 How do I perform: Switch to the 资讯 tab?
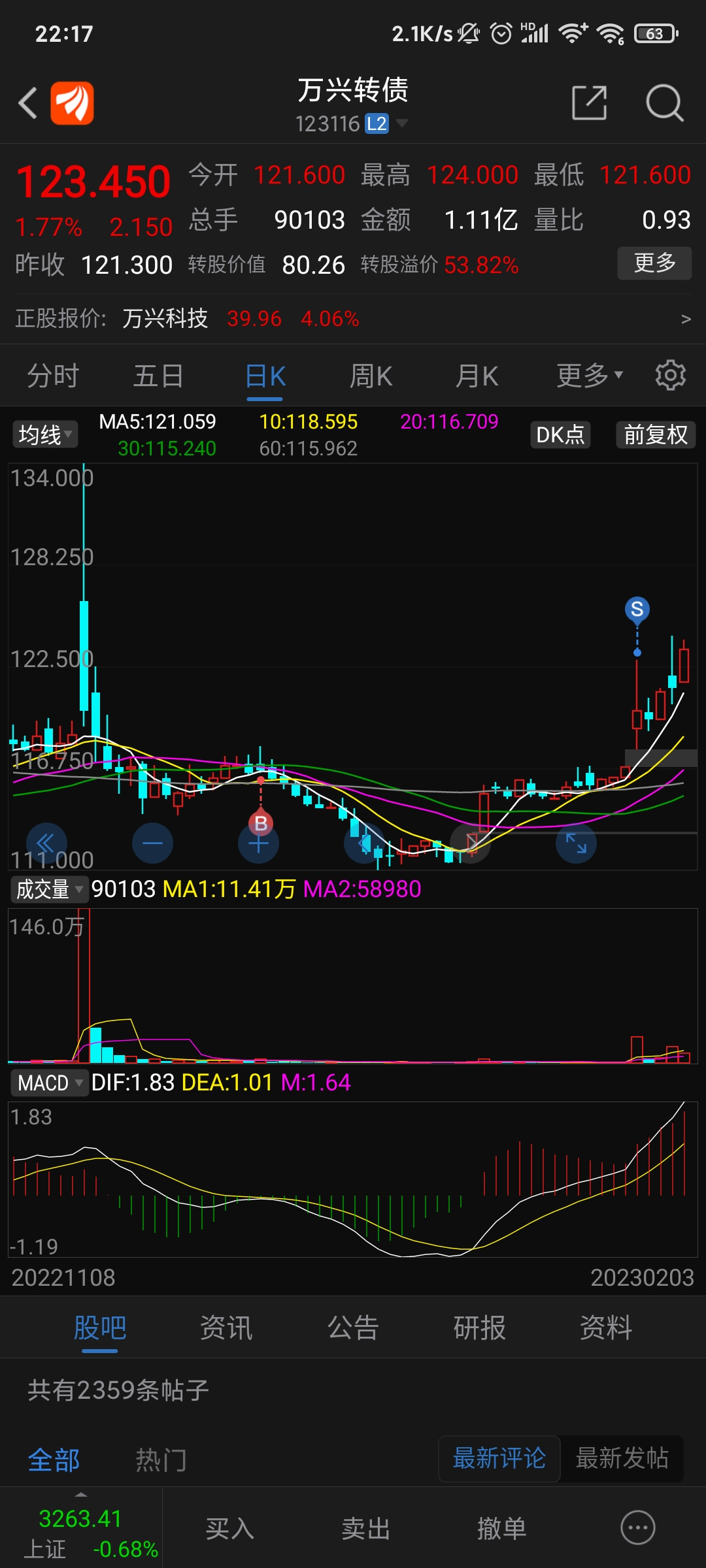226,1328
